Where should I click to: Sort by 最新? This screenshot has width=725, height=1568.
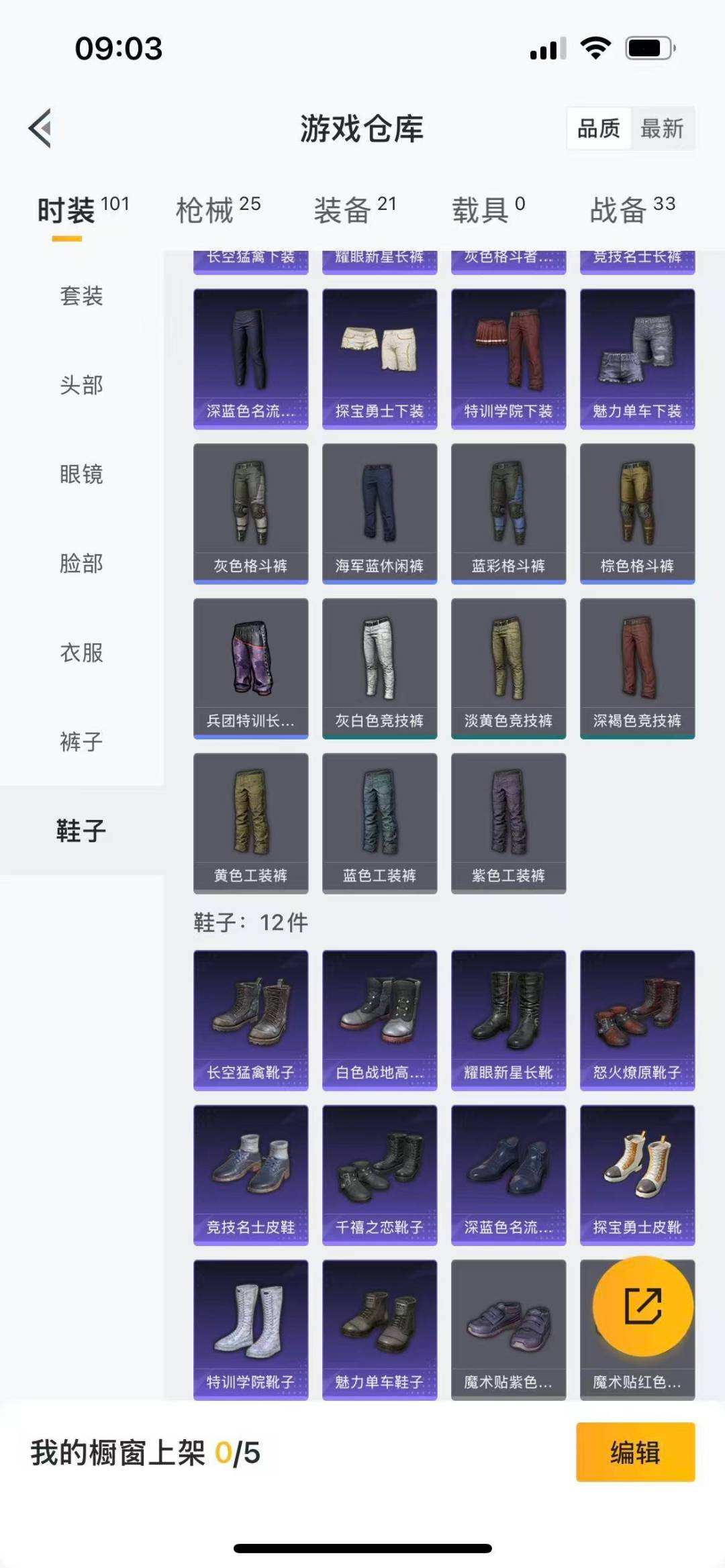click(x=662, y=128)
